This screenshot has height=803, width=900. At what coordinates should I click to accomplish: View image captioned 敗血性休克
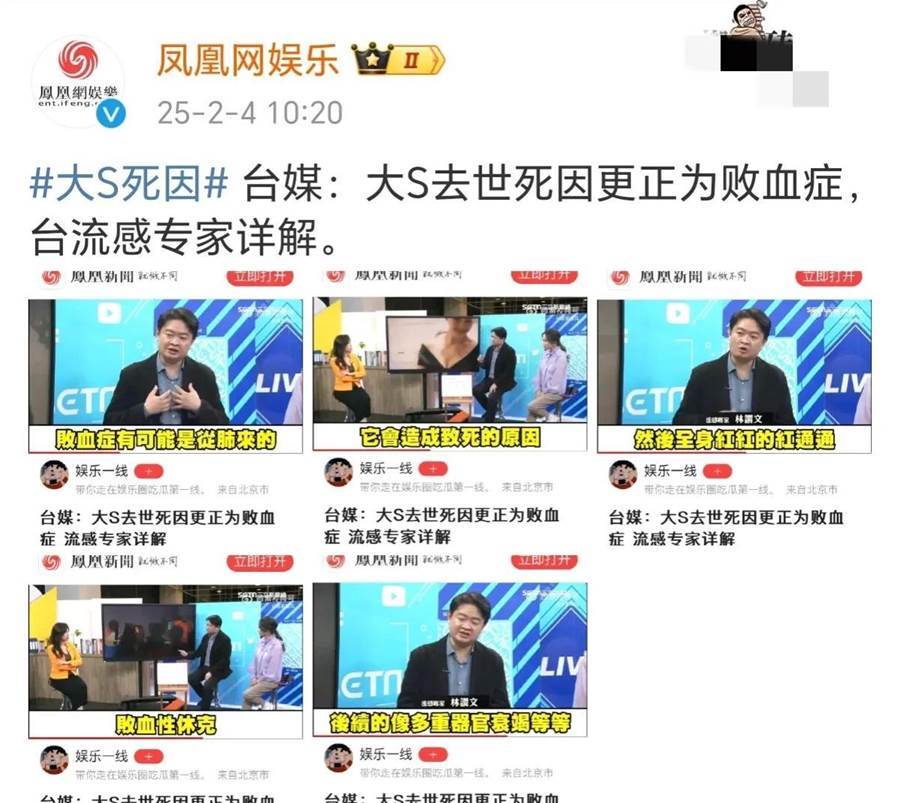tap(165, 658)
